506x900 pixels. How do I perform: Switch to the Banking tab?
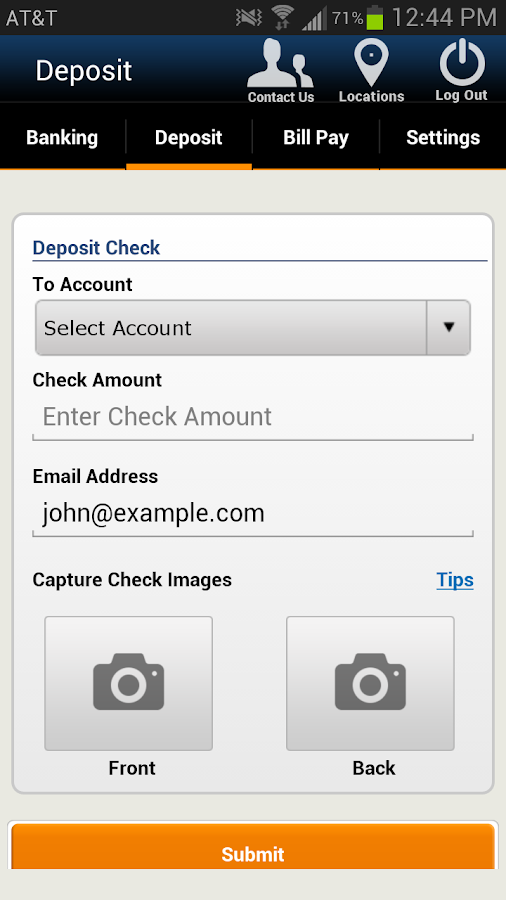tap(62, 138)
